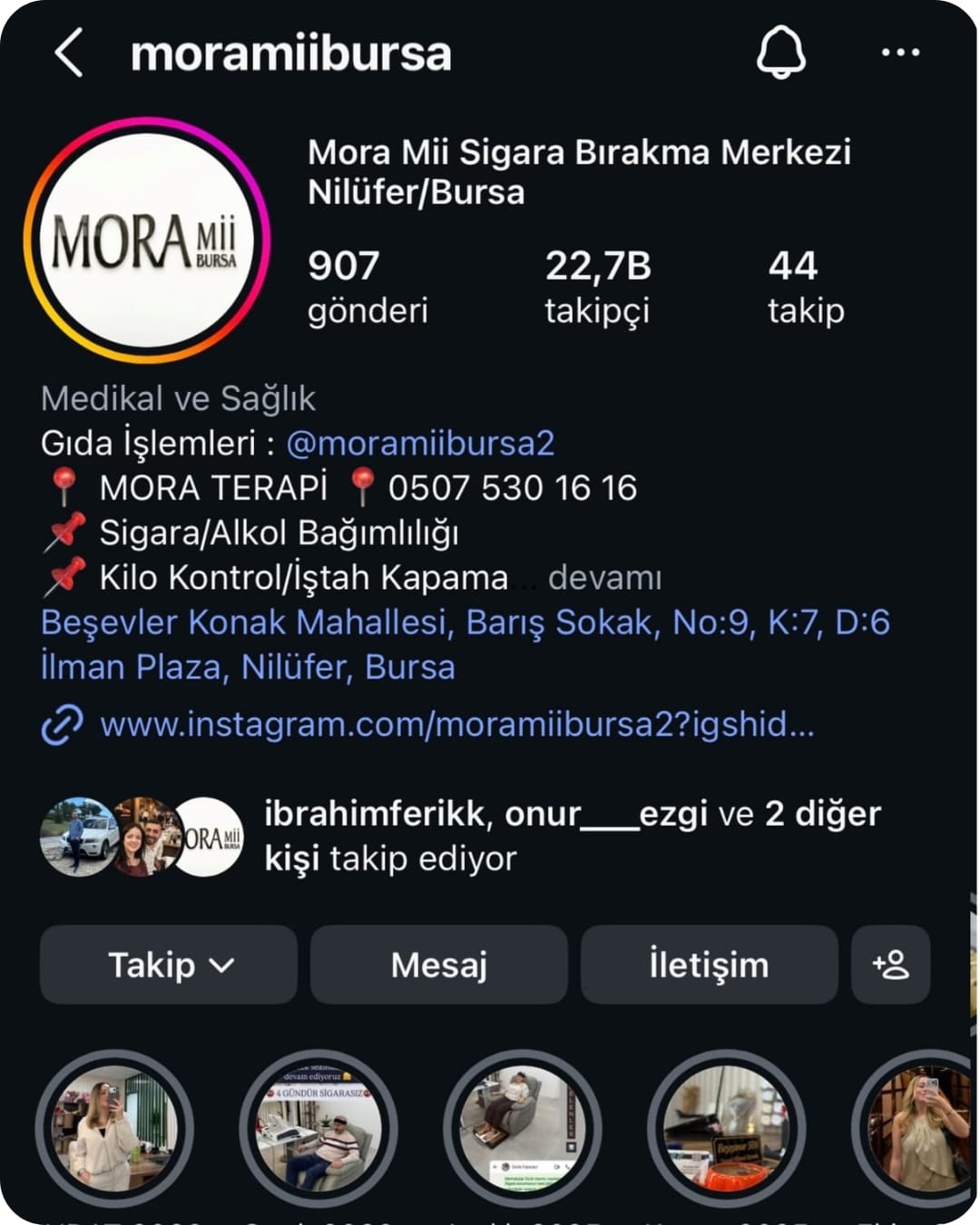Screen dimensions: 980x1225
Task: View the 22,7B takipçi followers list
Action: (598, 287)
